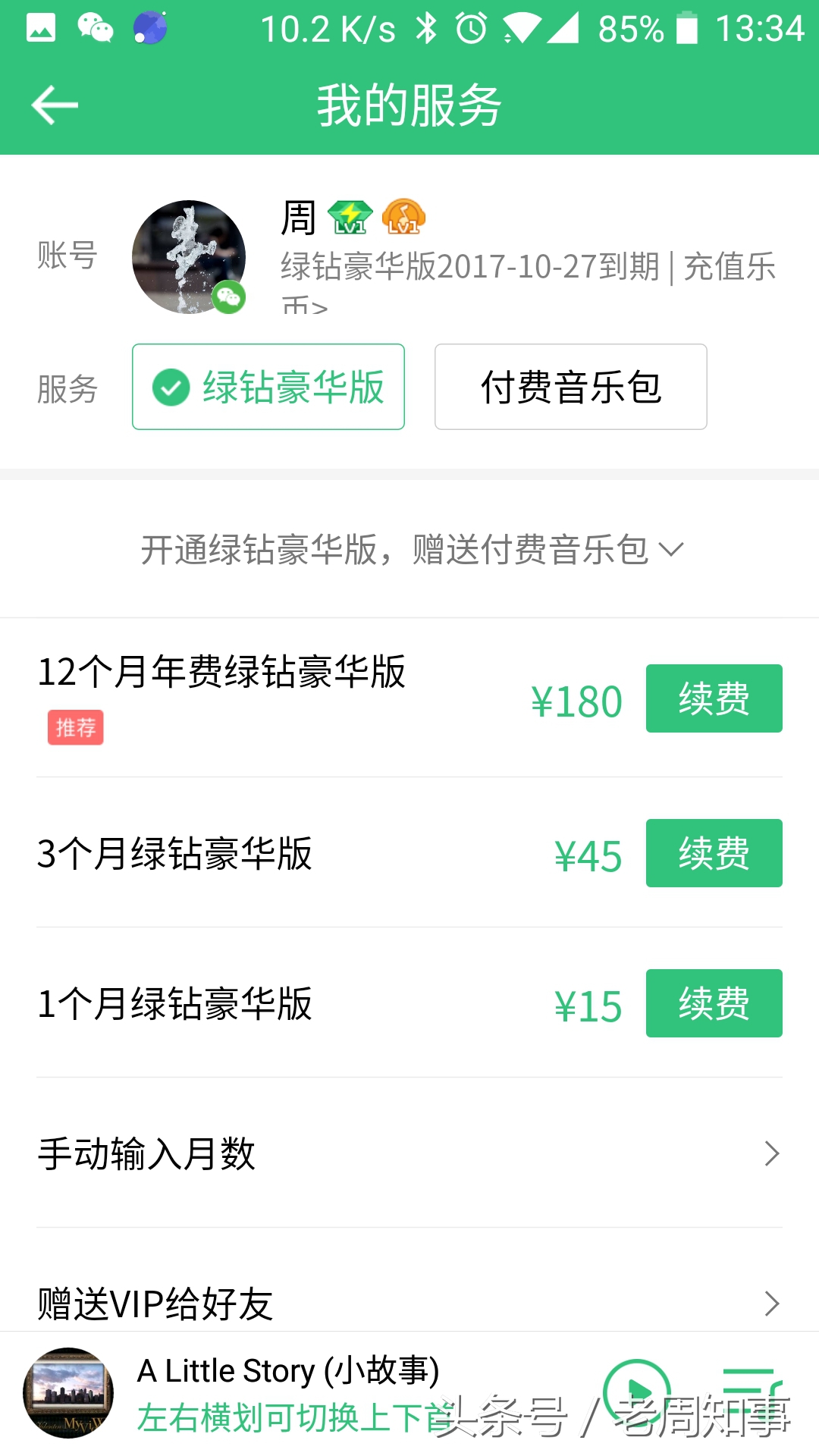Tap the album art for A Little Story
The width and height of the screenshot is (819, 1456).
click(68, 1393)
